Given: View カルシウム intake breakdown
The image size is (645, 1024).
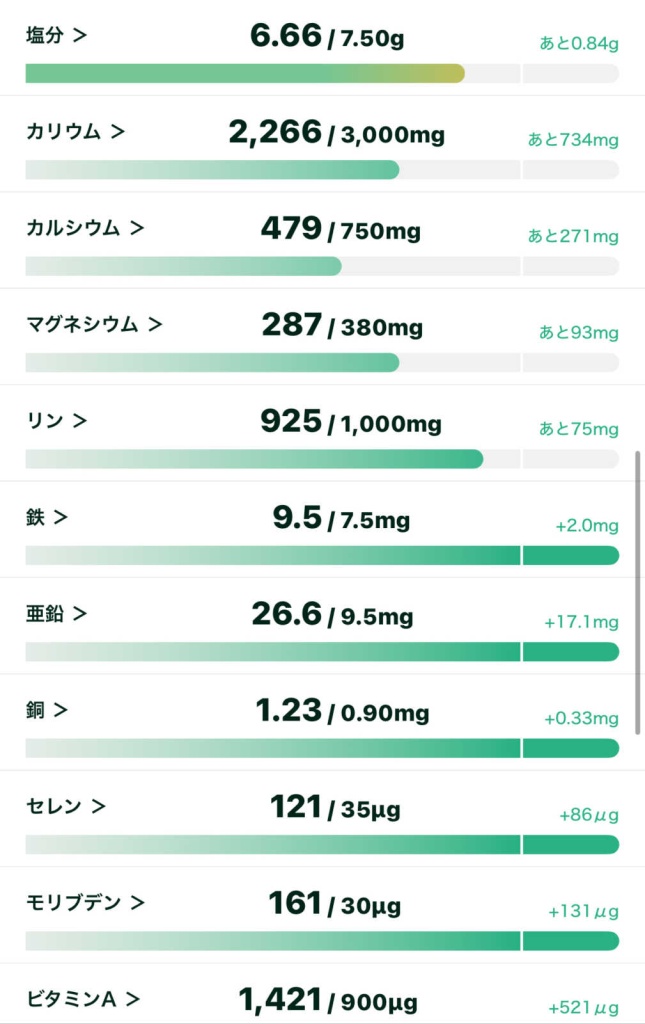Looking at the screenshot, I should tap(85, 228).
